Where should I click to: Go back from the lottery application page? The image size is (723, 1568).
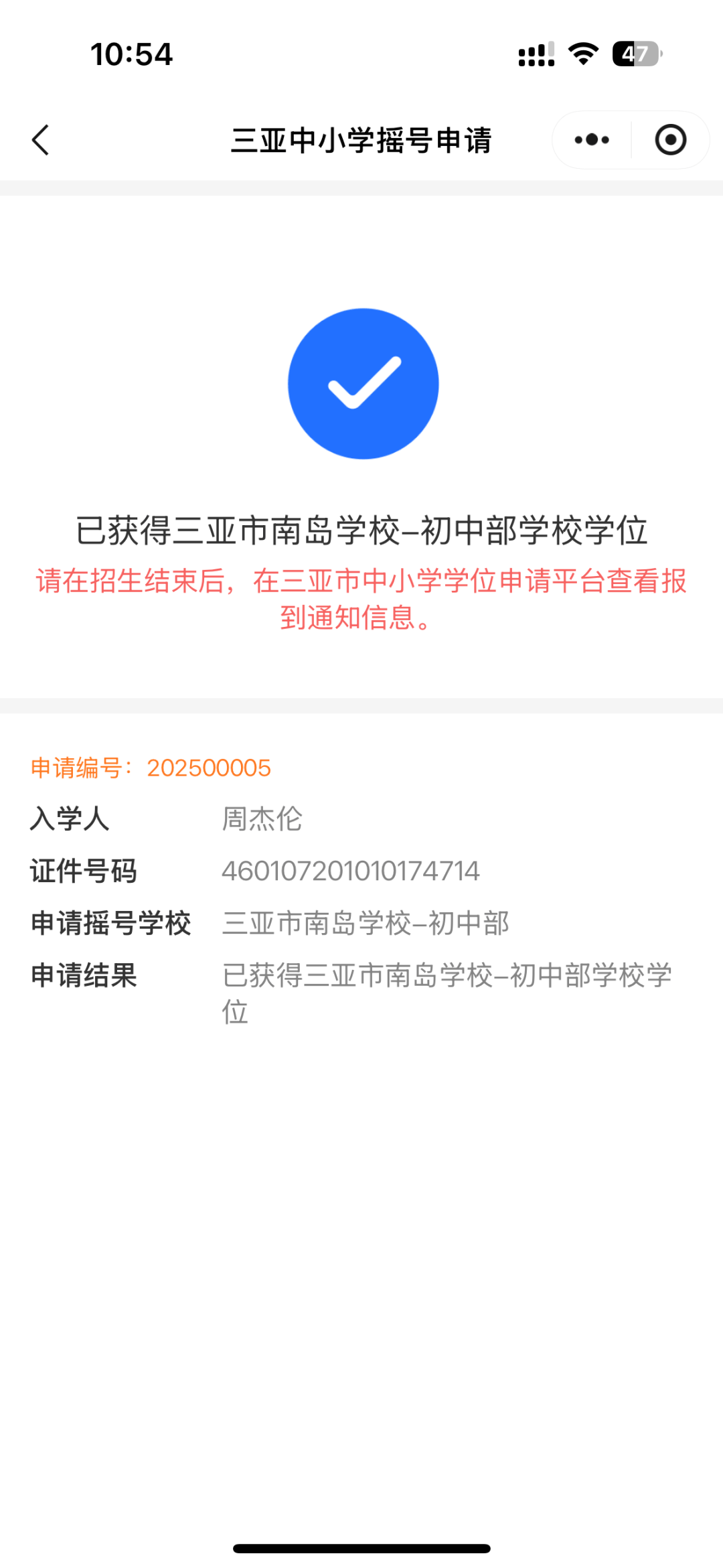click(41, 140)
